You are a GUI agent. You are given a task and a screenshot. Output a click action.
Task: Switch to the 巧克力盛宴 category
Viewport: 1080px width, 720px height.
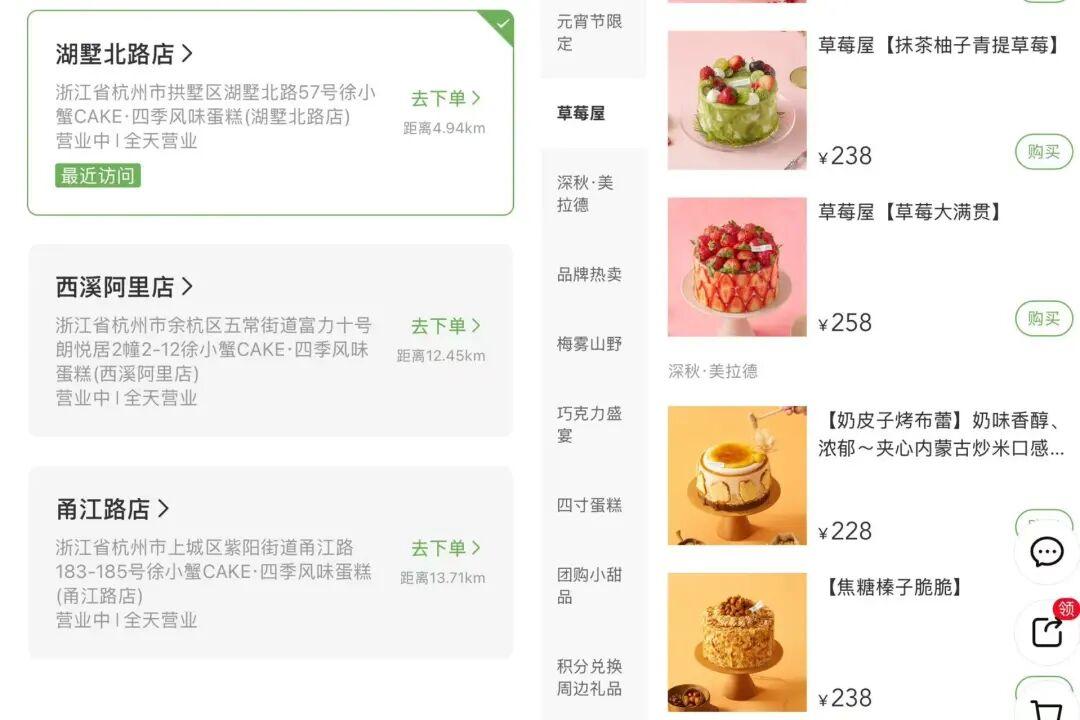coord(590,424)
